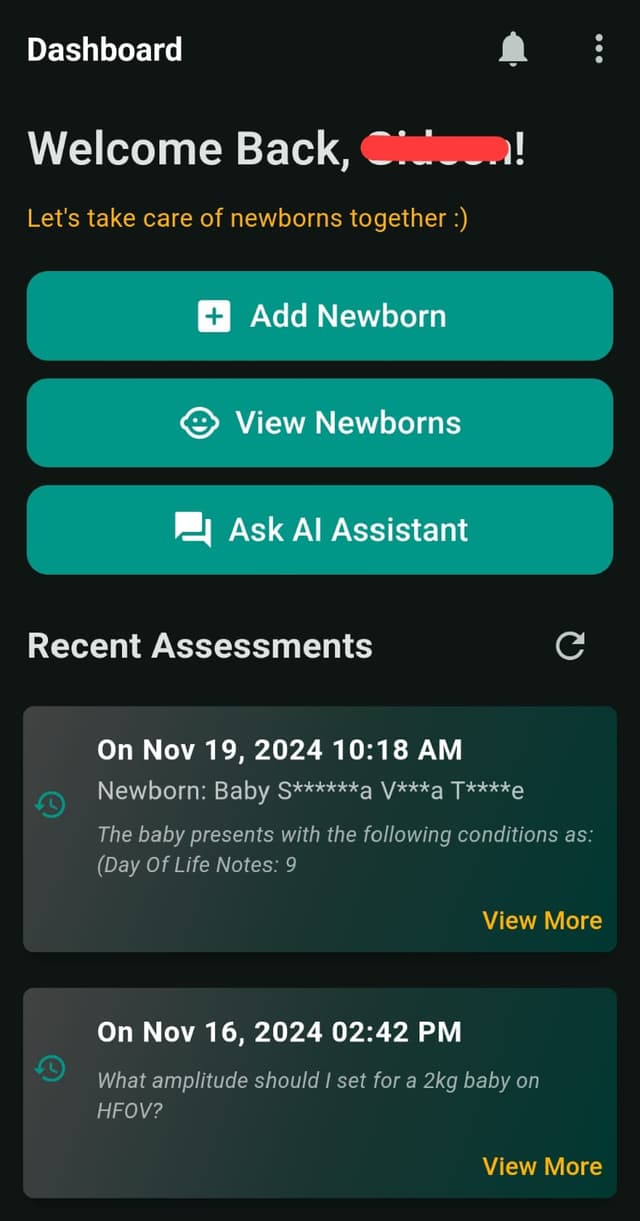640x1221 pixels.
Task: Start a chat with Ask AI Assistant
Action: click(319, 530)
